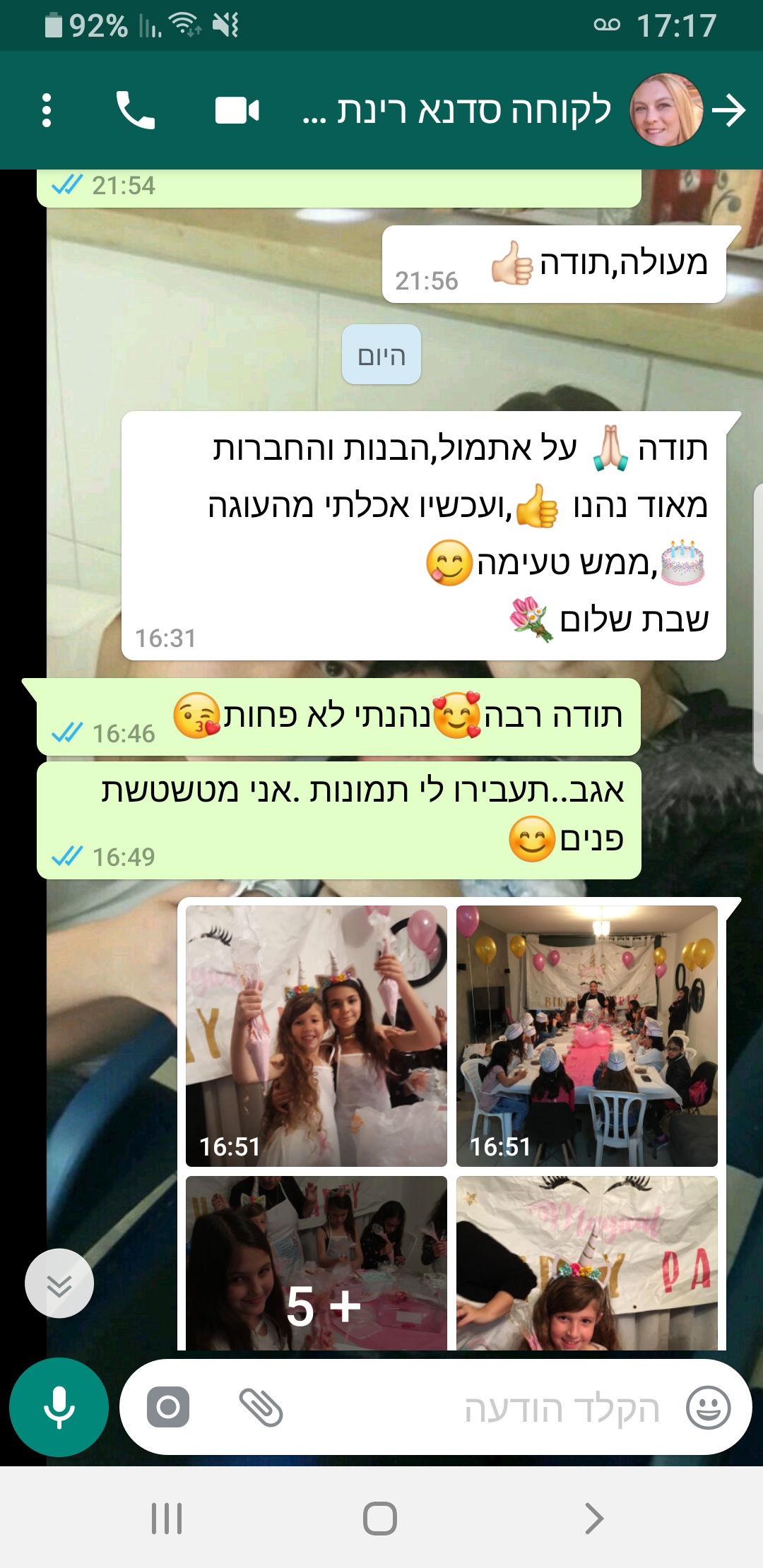
Task: Open the contact's profile photo
Action: (x=666, y=110)
